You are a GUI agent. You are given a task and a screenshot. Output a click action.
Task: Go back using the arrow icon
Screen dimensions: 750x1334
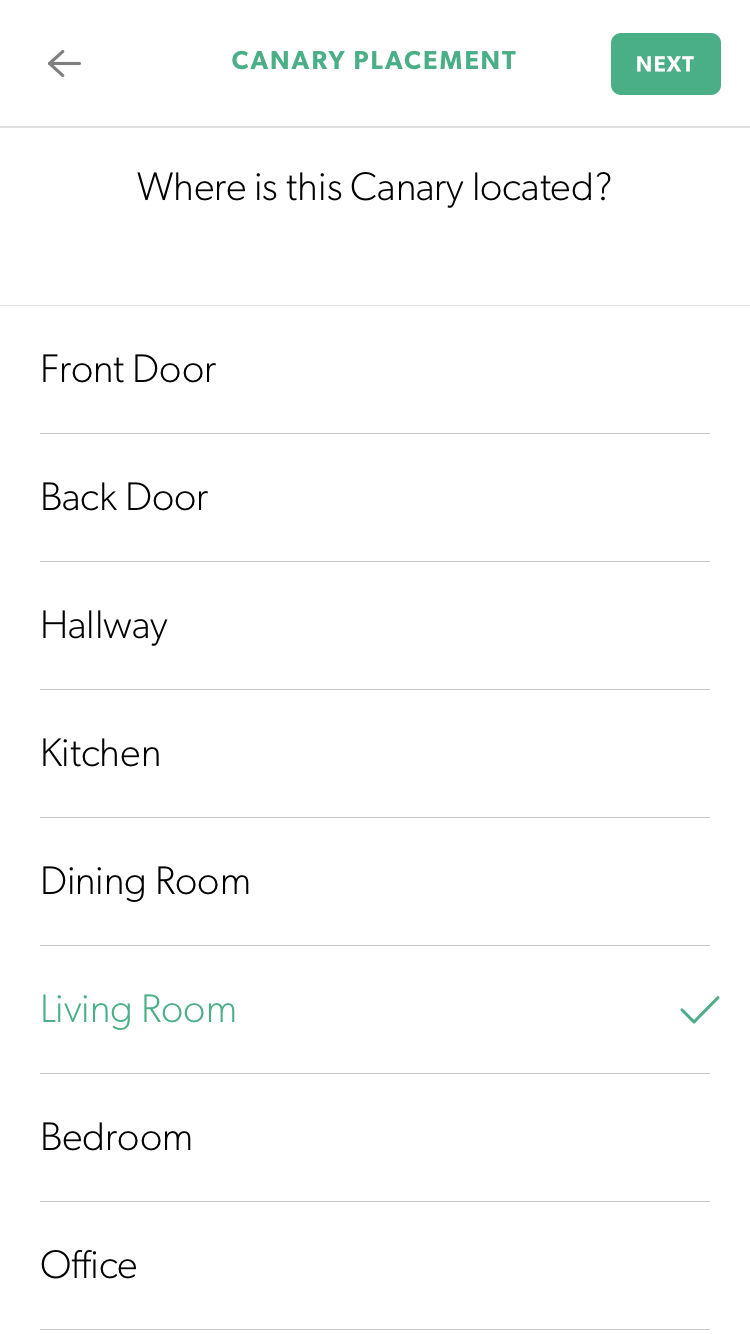tap(64, 64)
